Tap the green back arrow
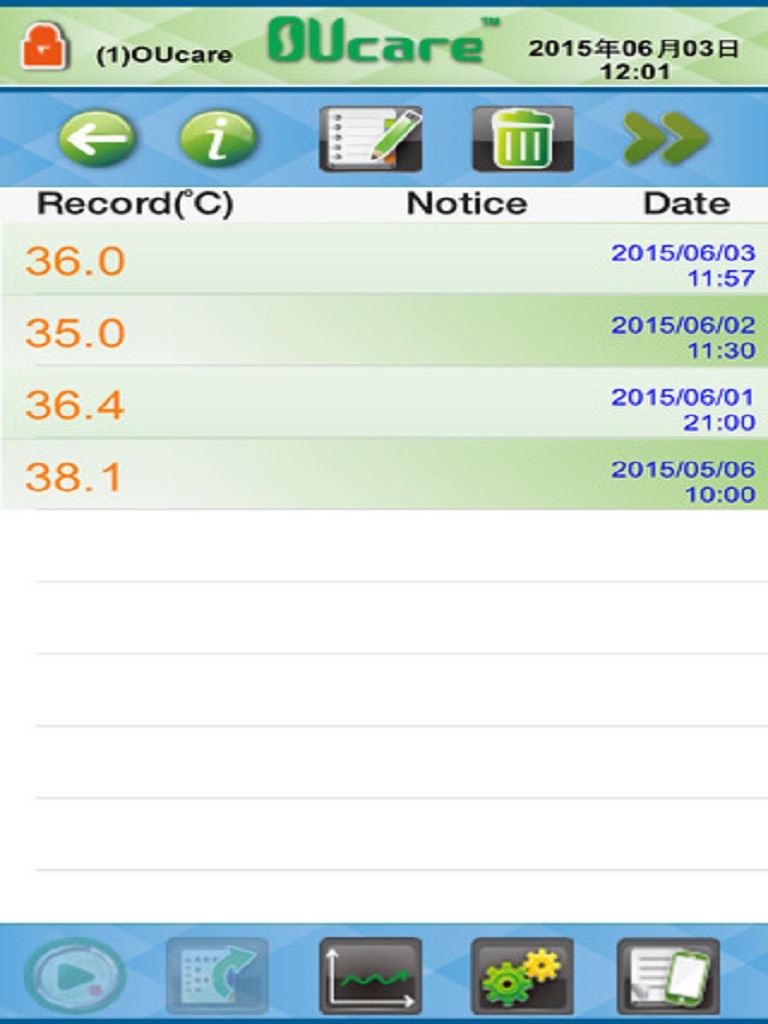Image resolution: width=768 pixels, height=1024 pixels. 96,138
